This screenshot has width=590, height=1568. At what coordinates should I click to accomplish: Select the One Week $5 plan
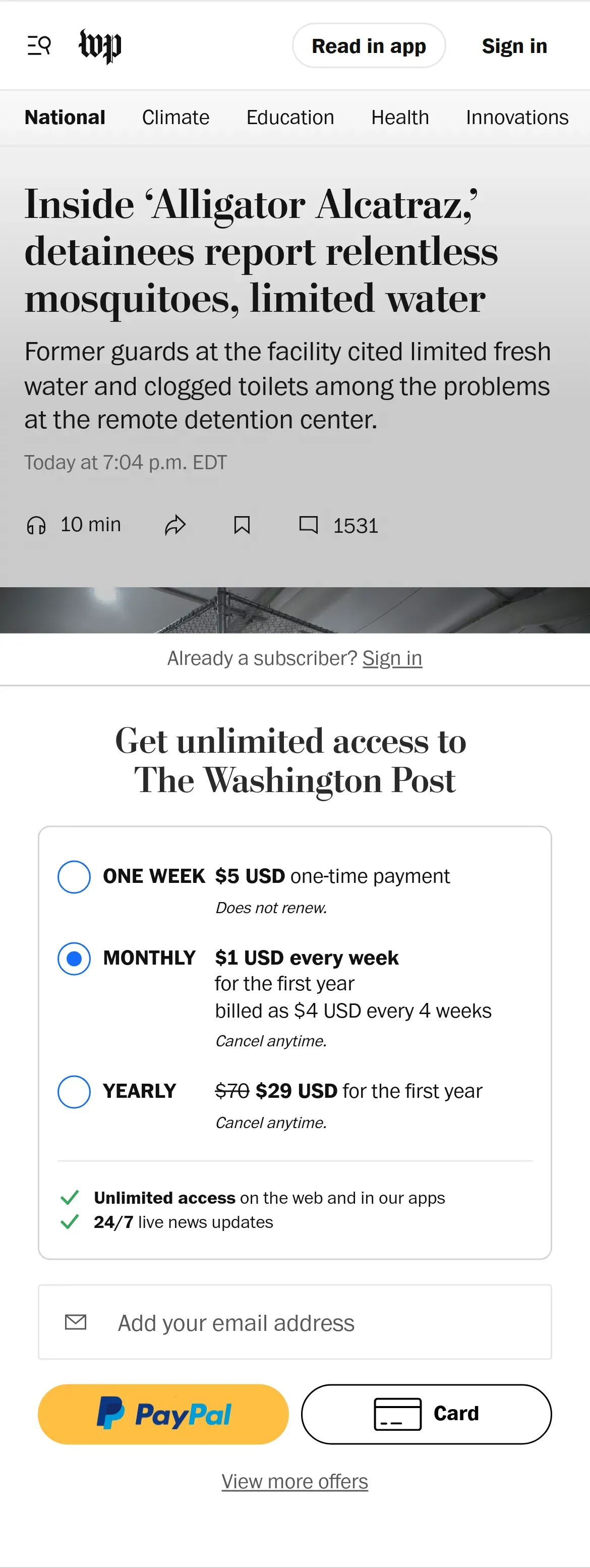pyautogui.click(x=74, y=876)
